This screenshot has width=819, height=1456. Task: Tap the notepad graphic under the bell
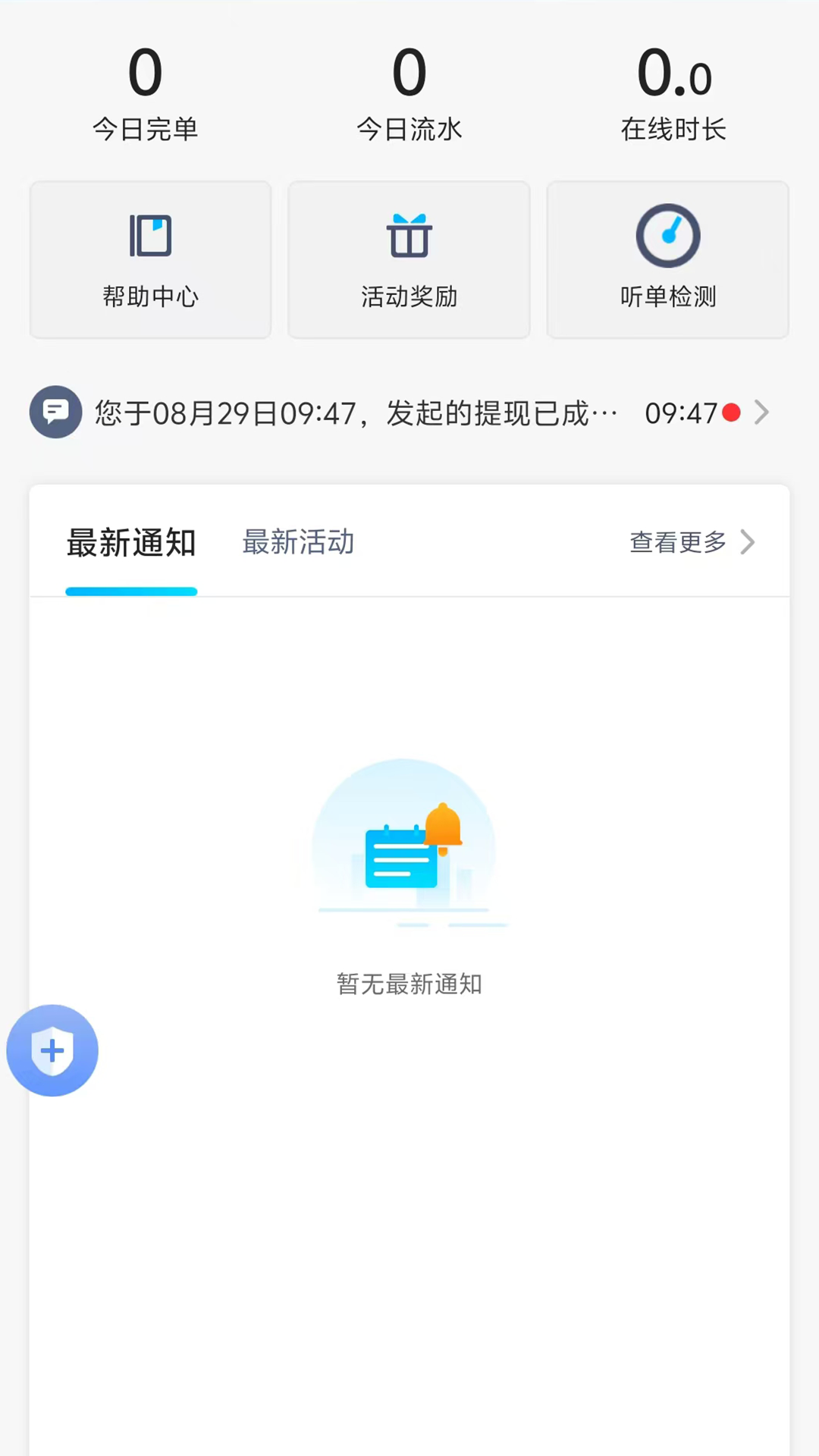coord(400,861)
